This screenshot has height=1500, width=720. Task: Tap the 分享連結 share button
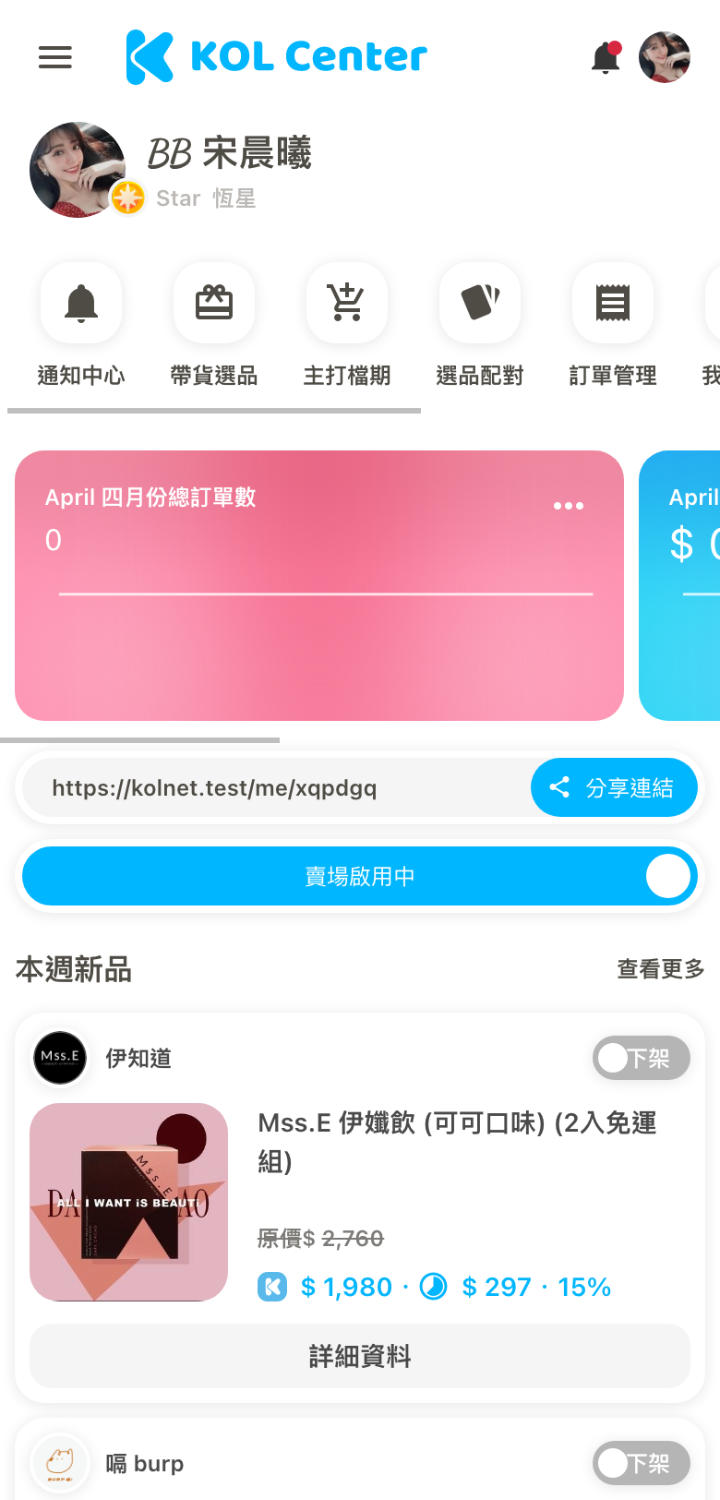tap(613, 788)
